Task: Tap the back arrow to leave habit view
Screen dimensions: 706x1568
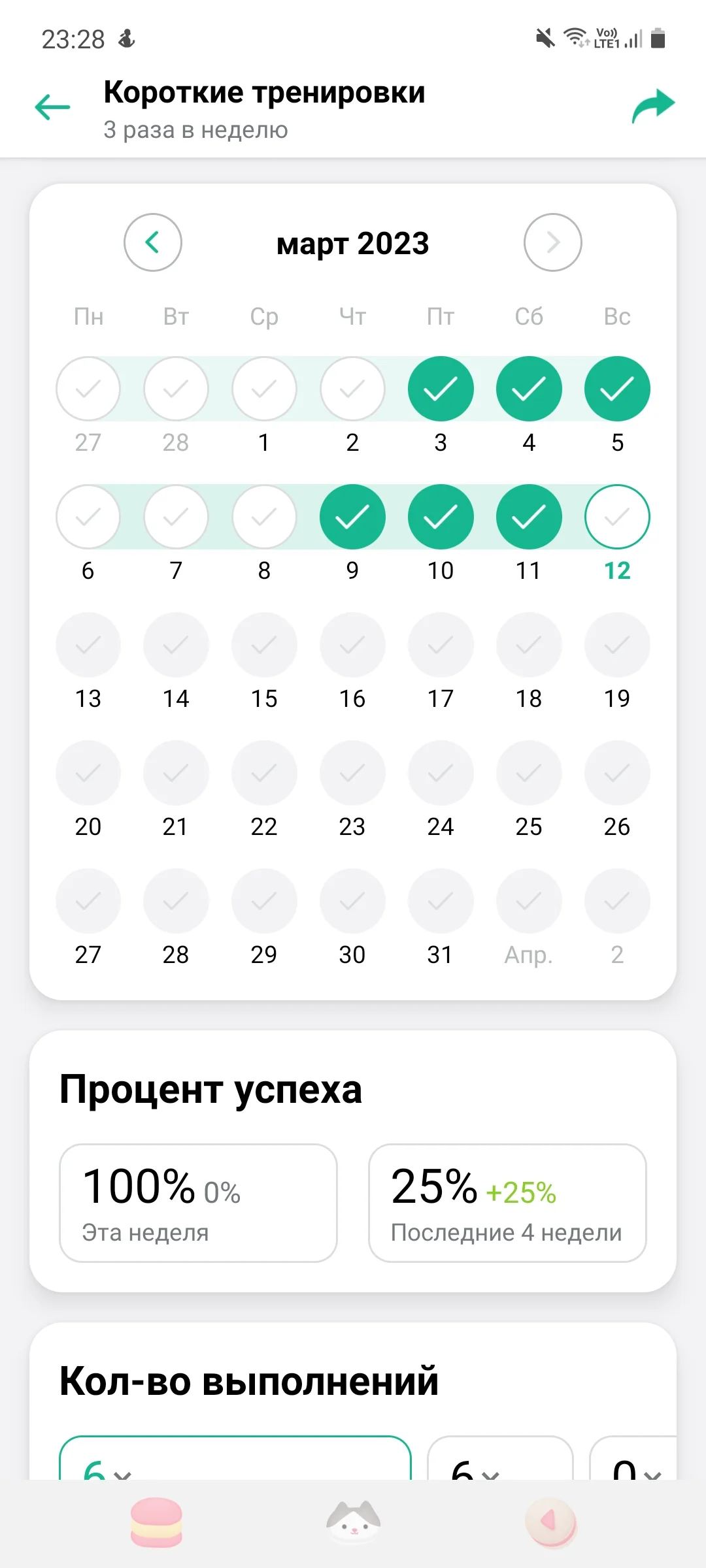Action: pyautogui.click(x=51, y=106)
